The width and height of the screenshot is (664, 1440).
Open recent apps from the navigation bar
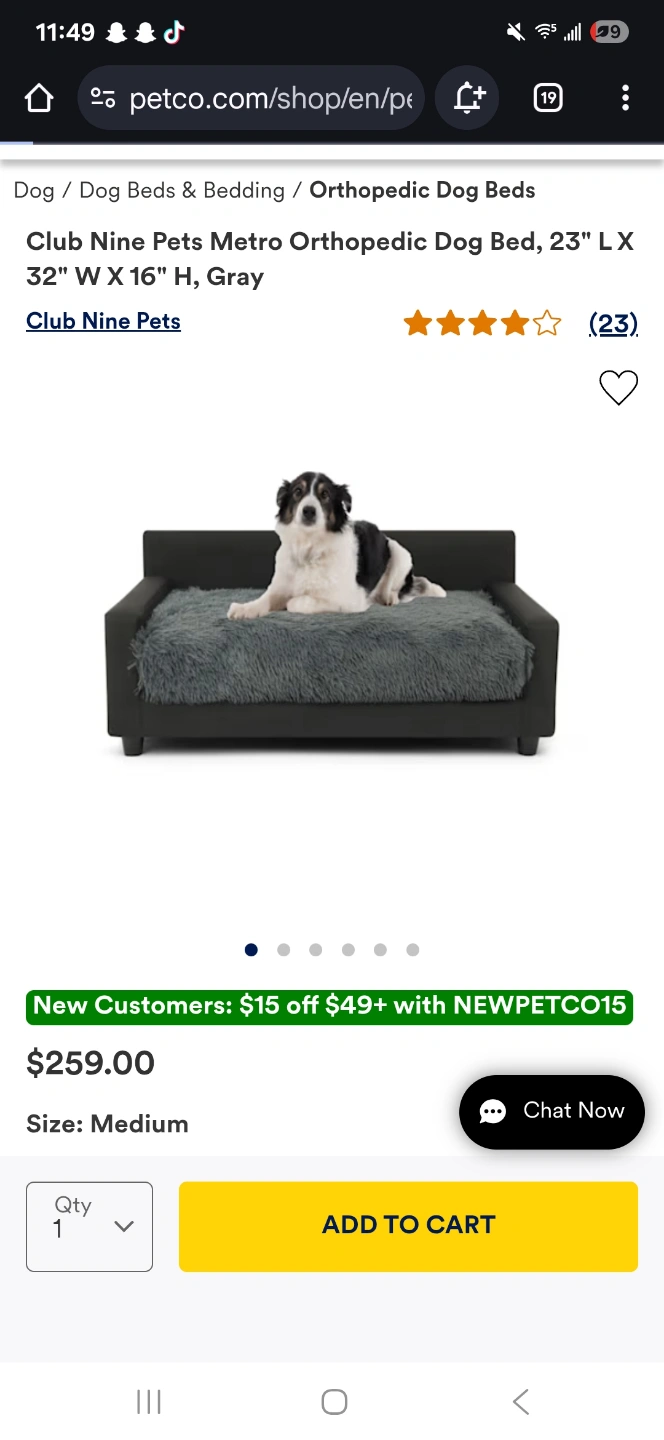[149, 1402]
